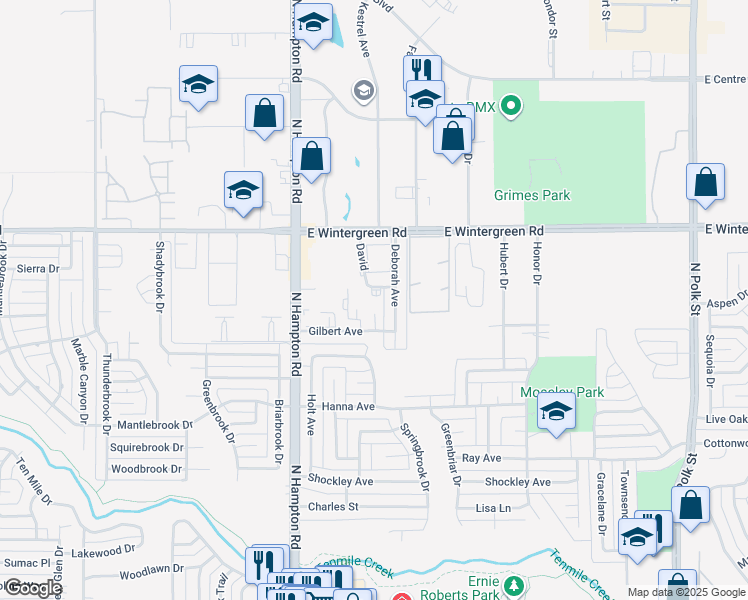
Task: Tap the Grimes Park BMX pin
Action: click(512, 105)
